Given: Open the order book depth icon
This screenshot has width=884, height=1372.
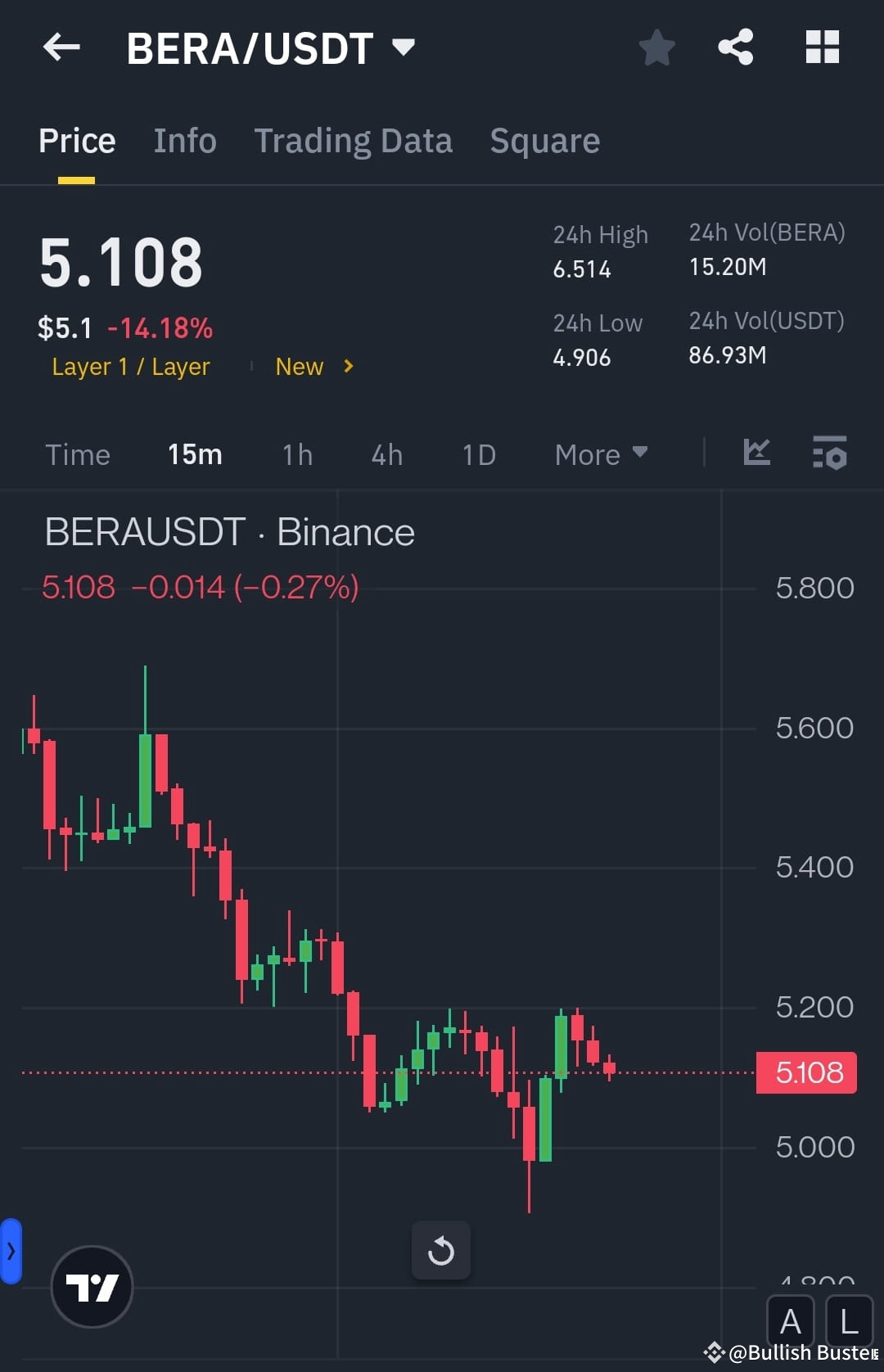Looking at the screenshot, I should [x=829, y=453].
